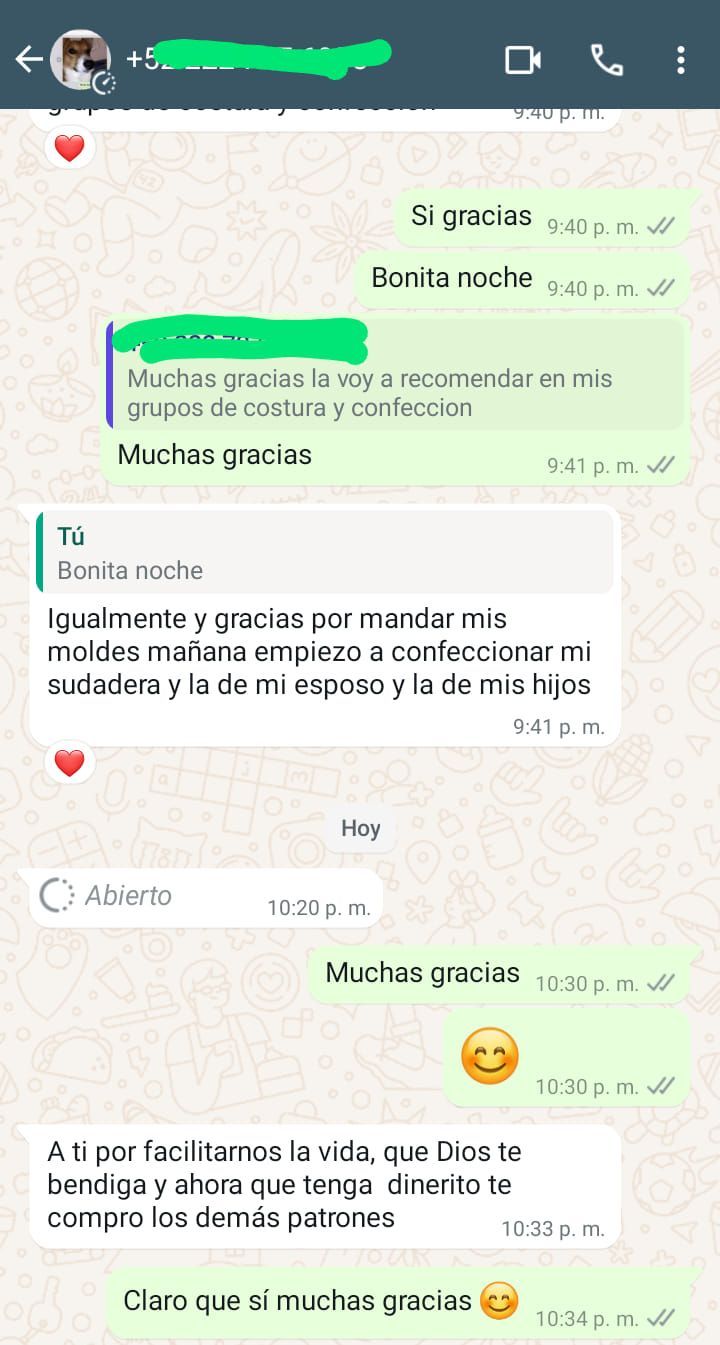
Task: Tap the 'Abierto' view-once message
Action: pos(205,897)
